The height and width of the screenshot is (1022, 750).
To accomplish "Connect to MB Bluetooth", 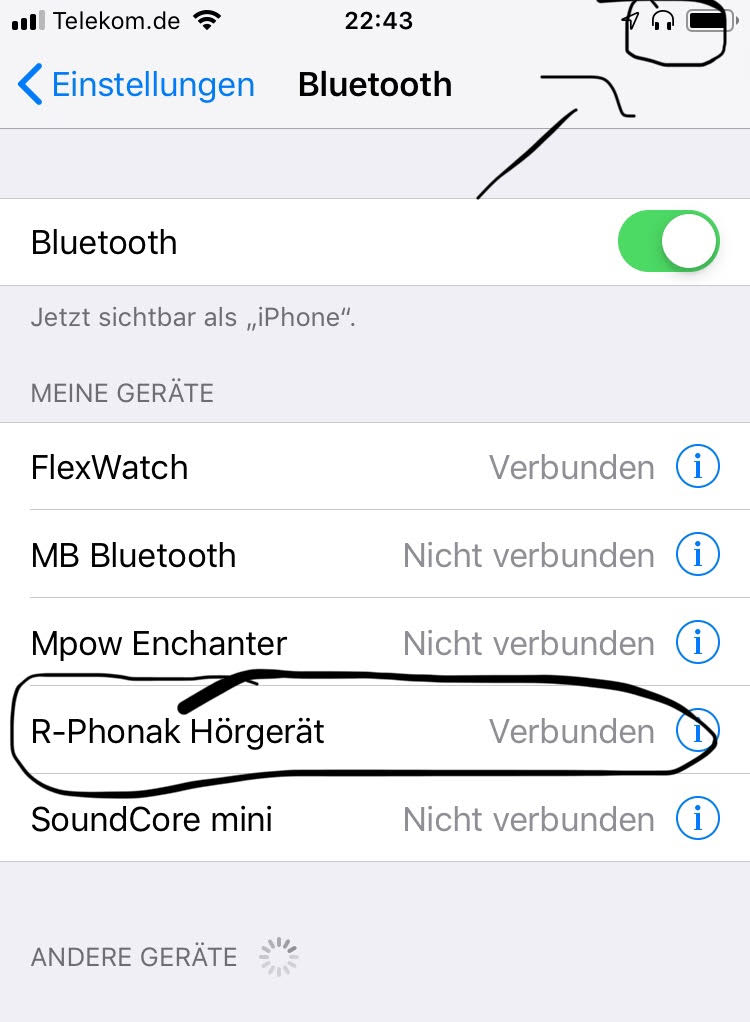I will 300,555.
